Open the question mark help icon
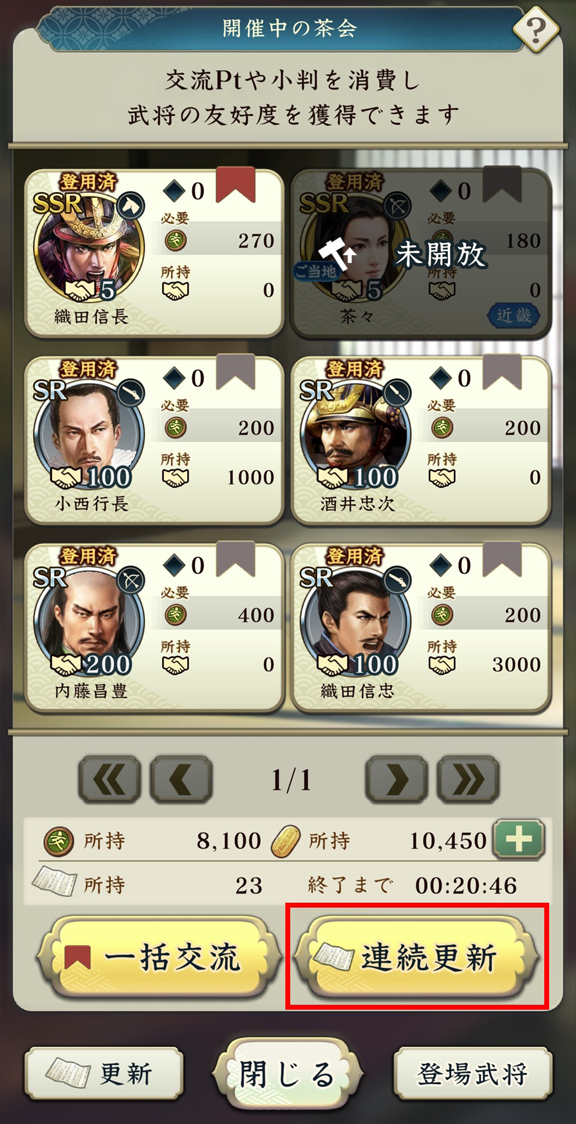 (x=537, y=29)
